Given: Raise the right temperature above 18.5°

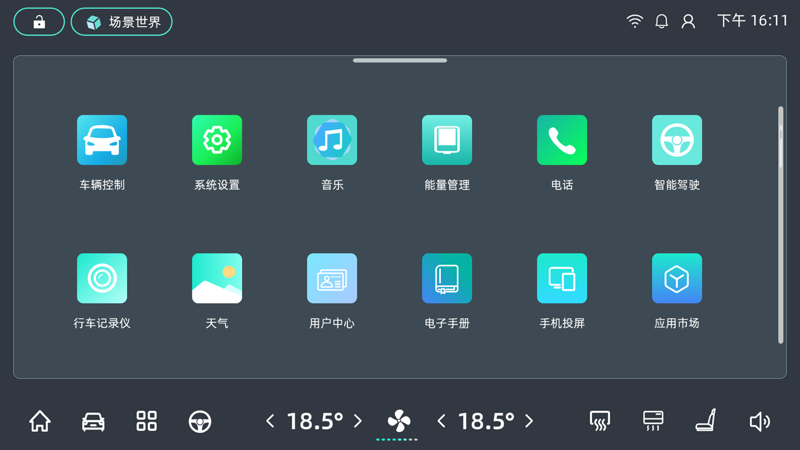Looking at the screenshot, I should 529,421.
